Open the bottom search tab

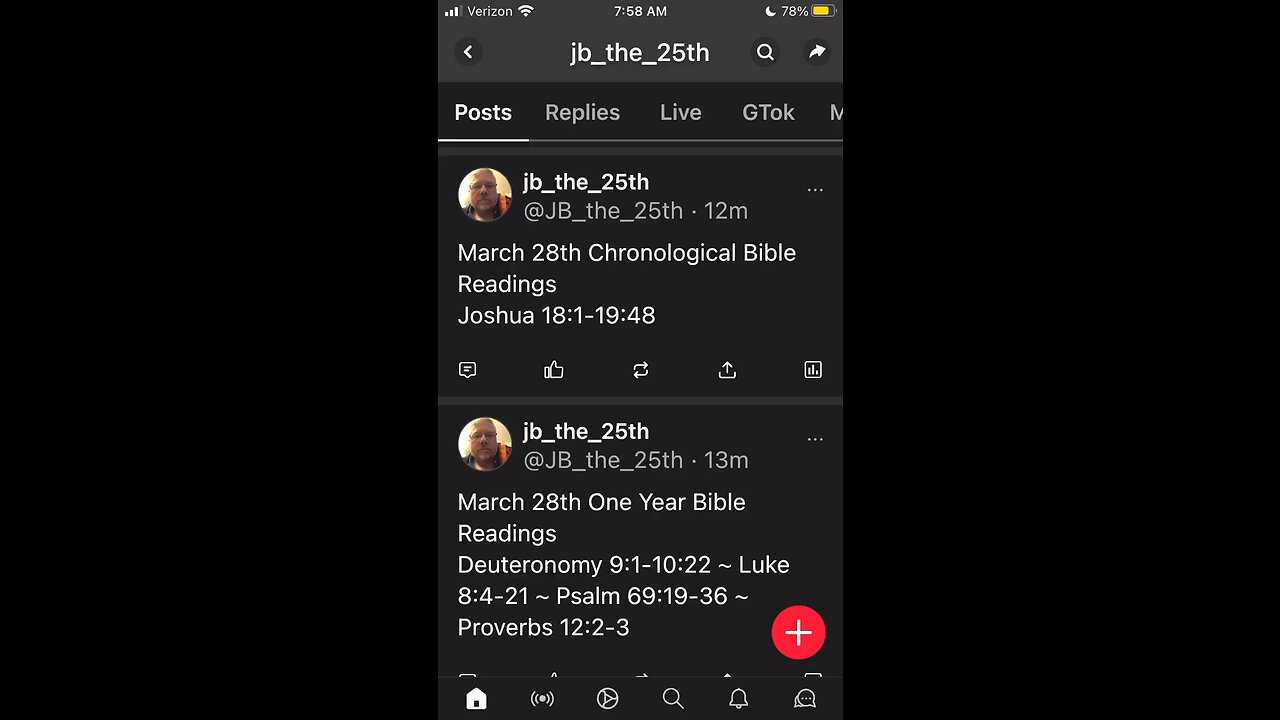point(673,698)
